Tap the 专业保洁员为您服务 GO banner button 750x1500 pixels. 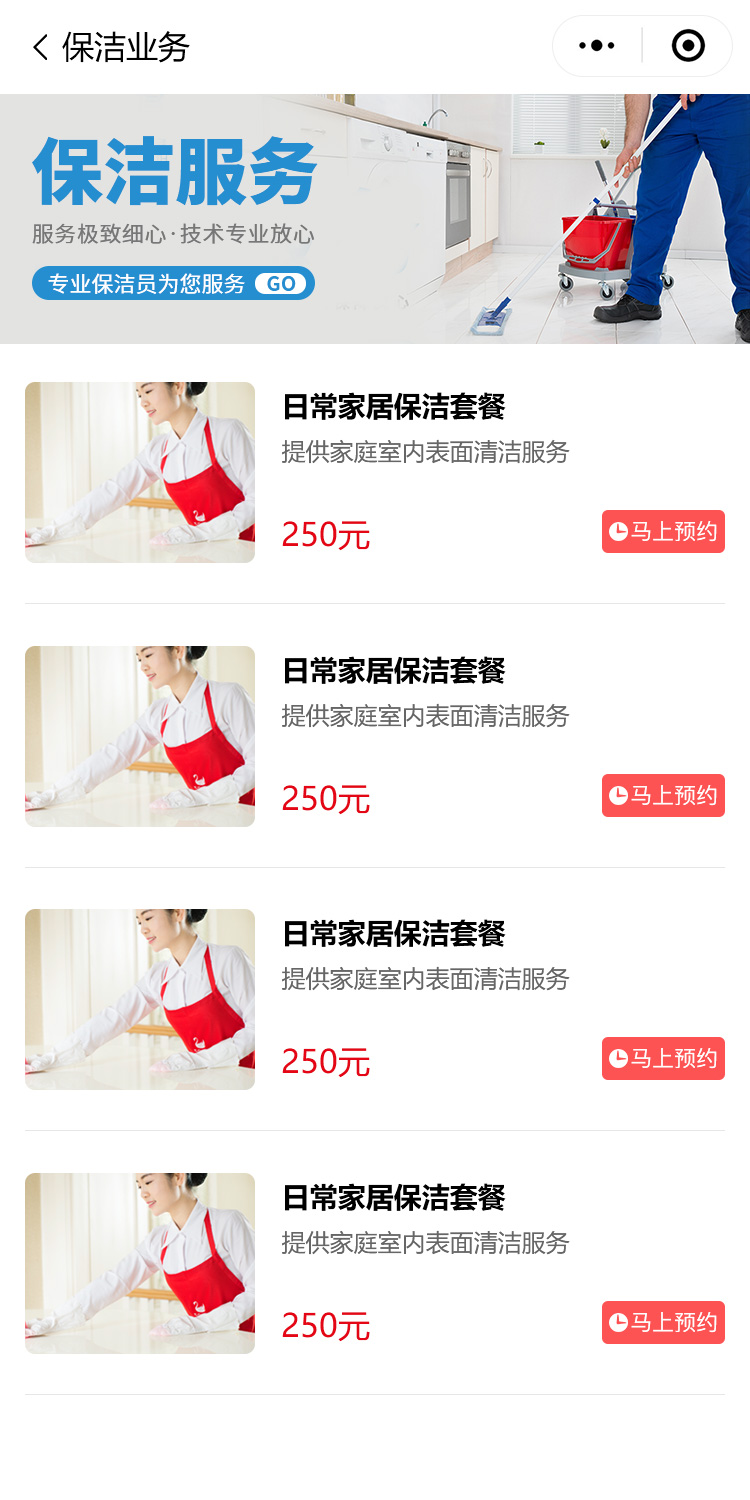coord(173,284)
